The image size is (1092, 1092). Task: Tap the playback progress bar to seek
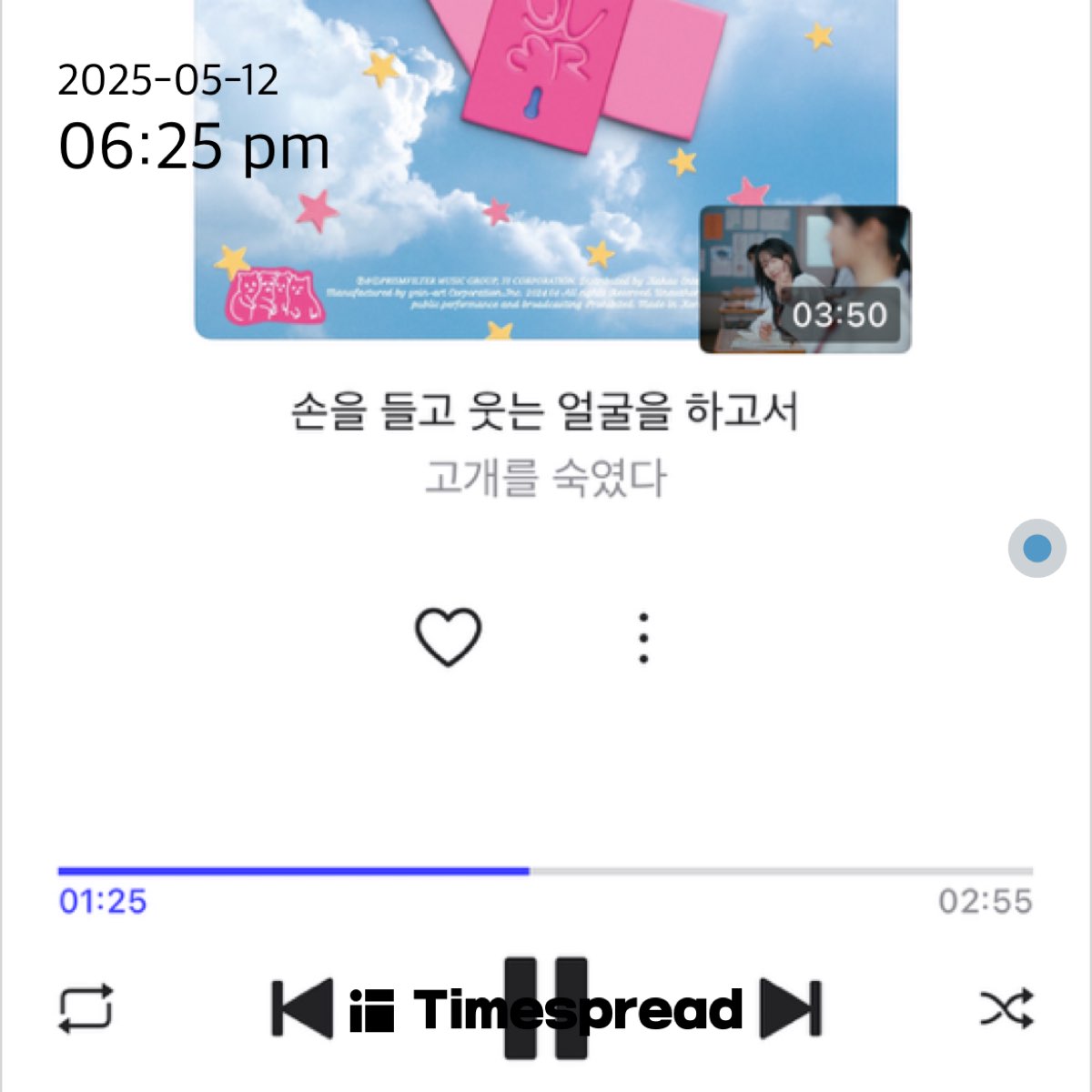[x=546, y=871]
